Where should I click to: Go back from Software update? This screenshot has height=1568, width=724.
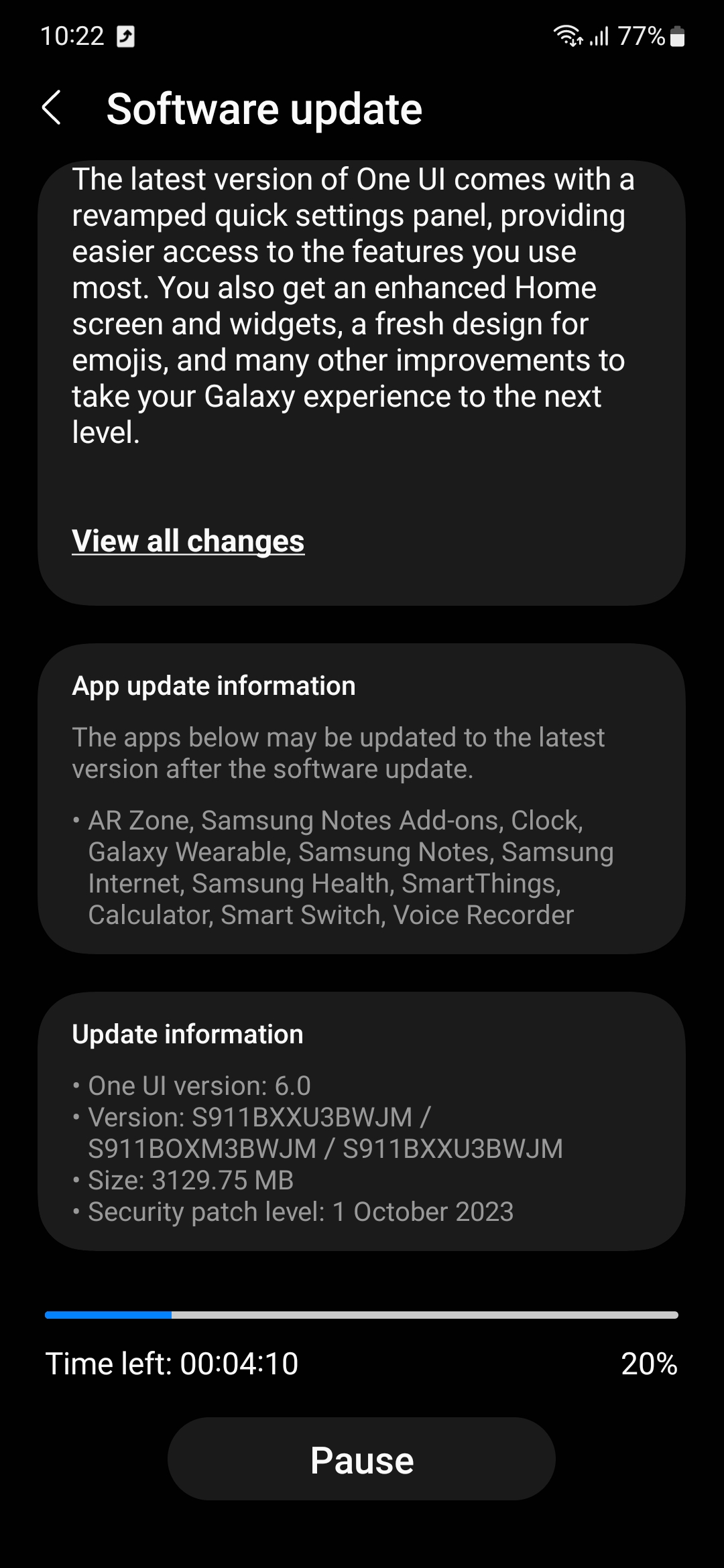52,109
